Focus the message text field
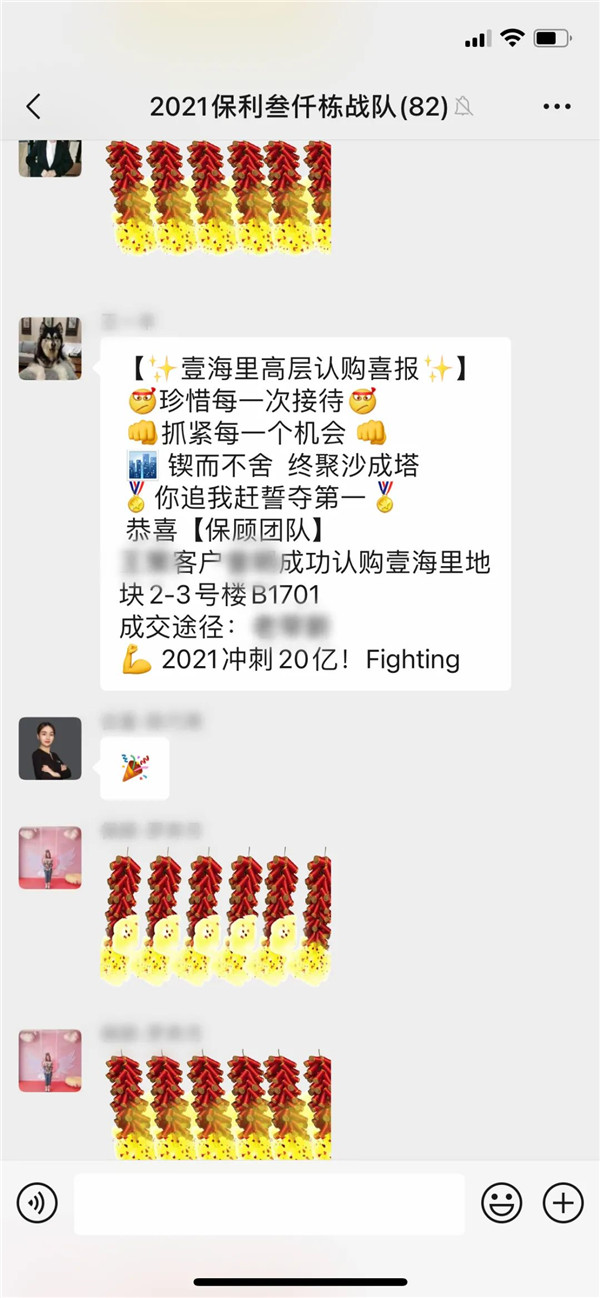 [x=269, y=1203]
